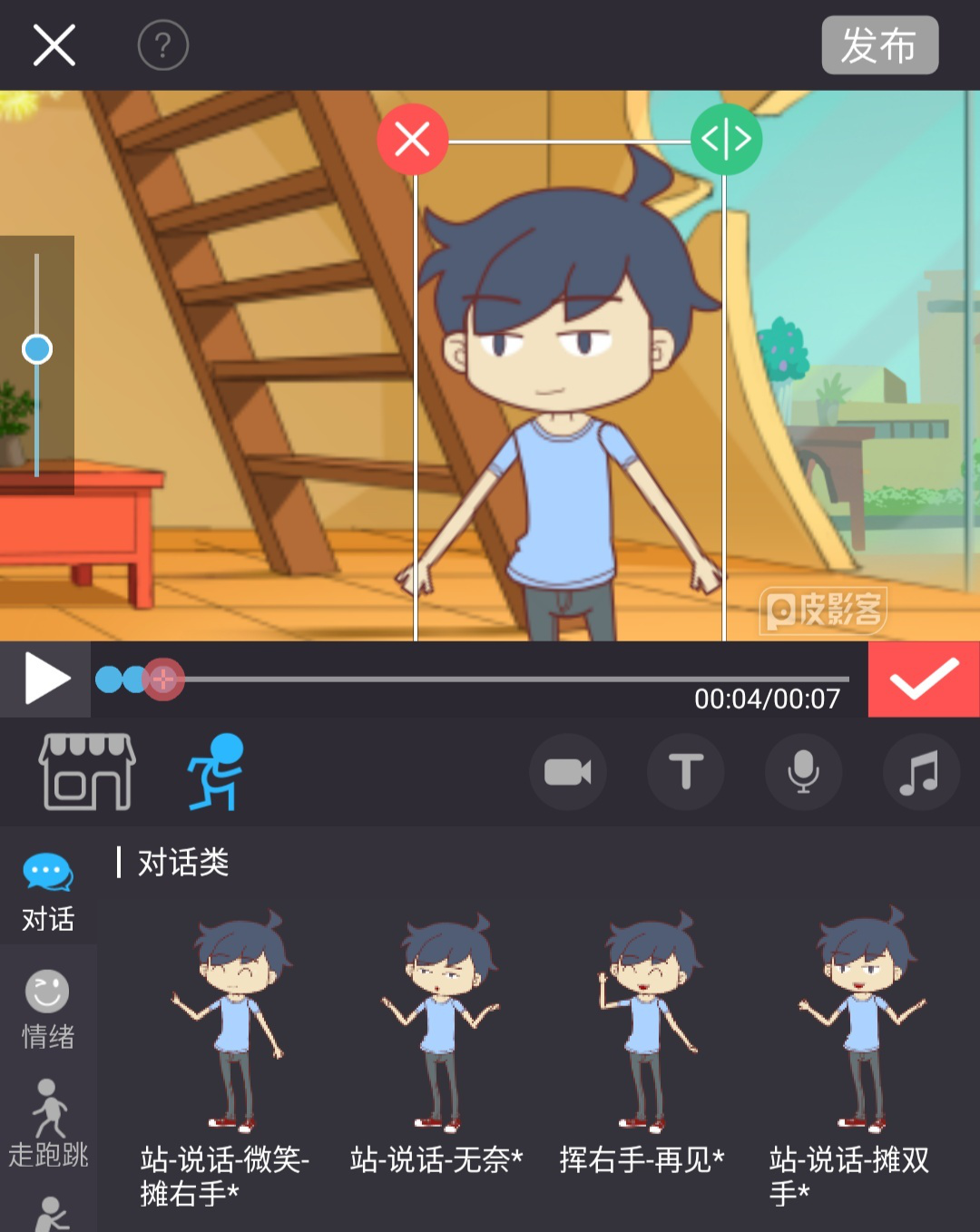Confirm with the red checkmark button
The image size is (980, 1232).
924,679
